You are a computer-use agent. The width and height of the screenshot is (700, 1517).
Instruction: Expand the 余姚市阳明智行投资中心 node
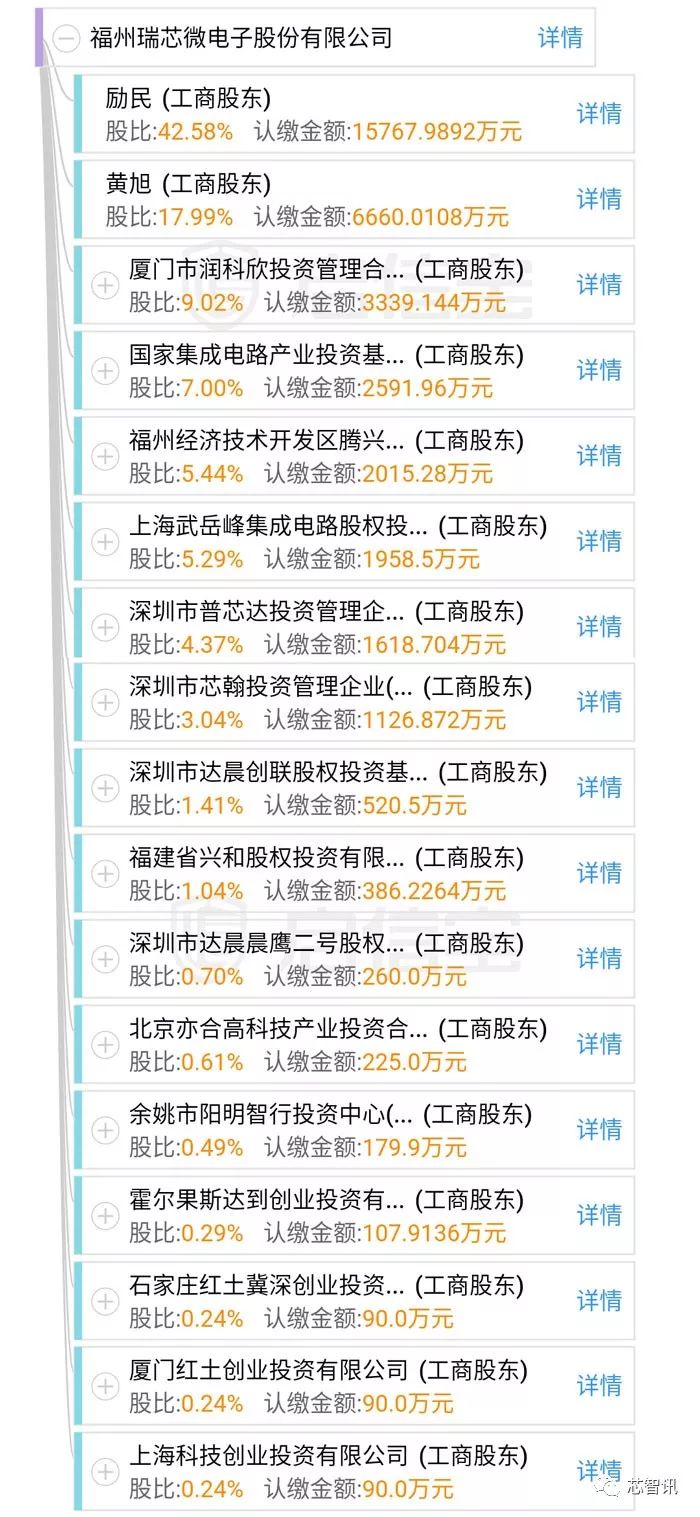point(105,1130)
